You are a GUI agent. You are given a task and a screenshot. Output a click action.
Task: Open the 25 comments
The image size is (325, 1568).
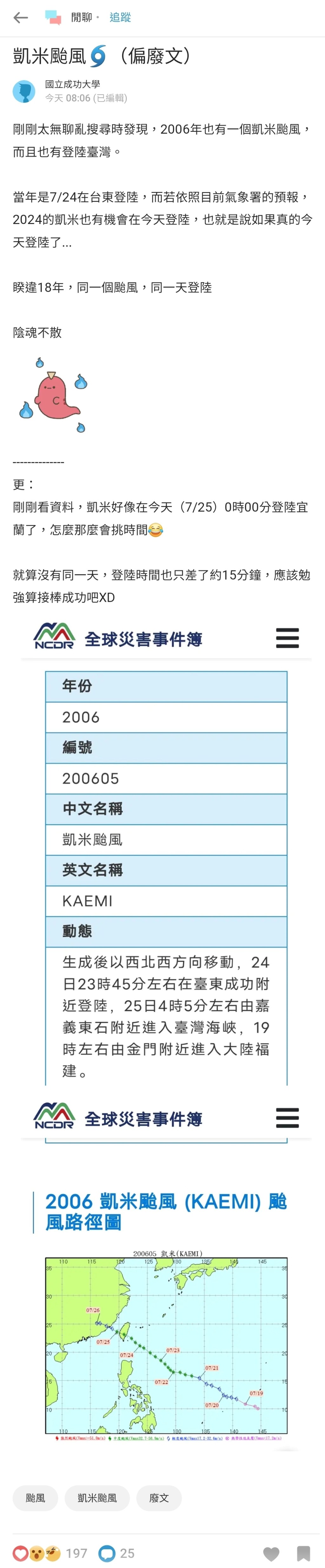[116, 1553]
